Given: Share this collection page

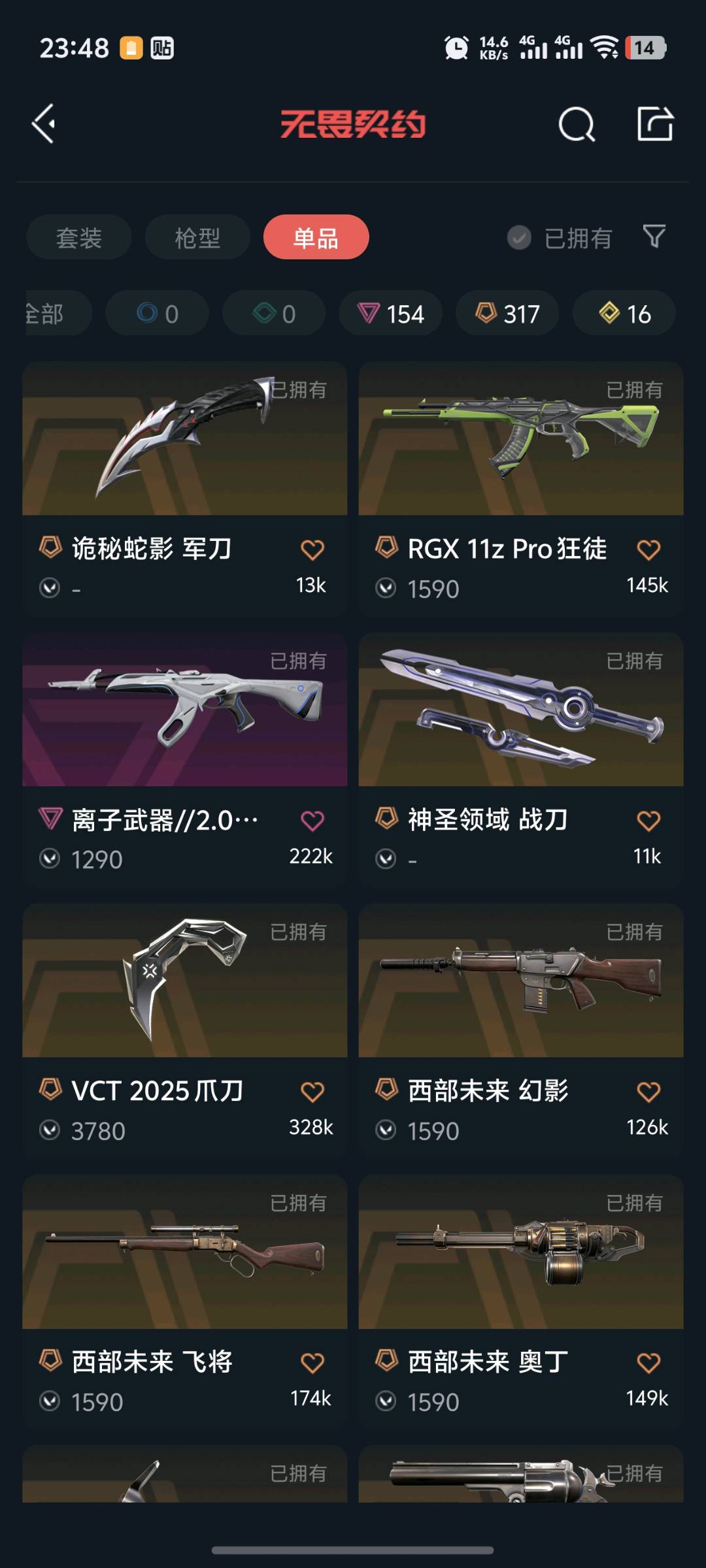Looking at the screenshot, I should [655, 123].
